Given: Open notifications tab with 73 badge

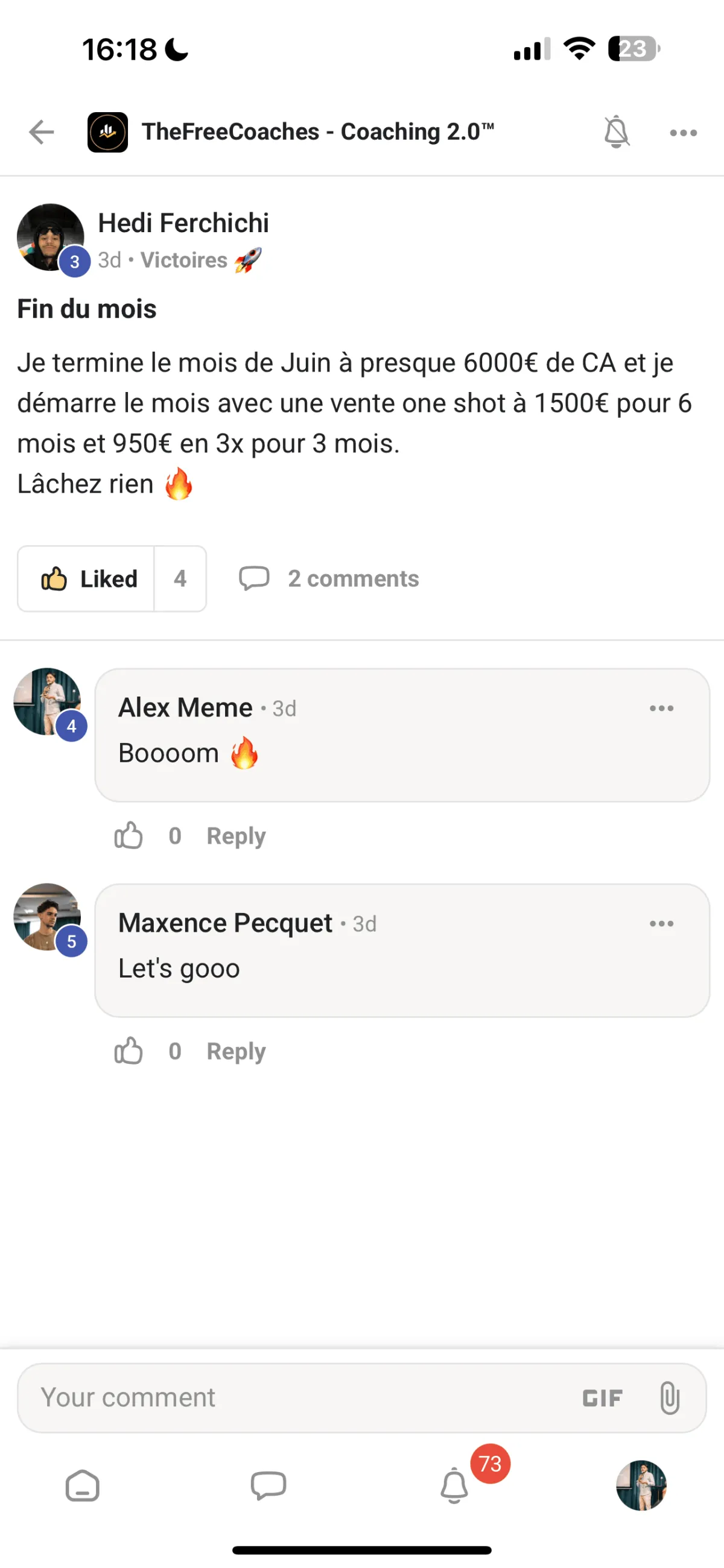Looking at the screenshot, I should (x=454, y=1486).
